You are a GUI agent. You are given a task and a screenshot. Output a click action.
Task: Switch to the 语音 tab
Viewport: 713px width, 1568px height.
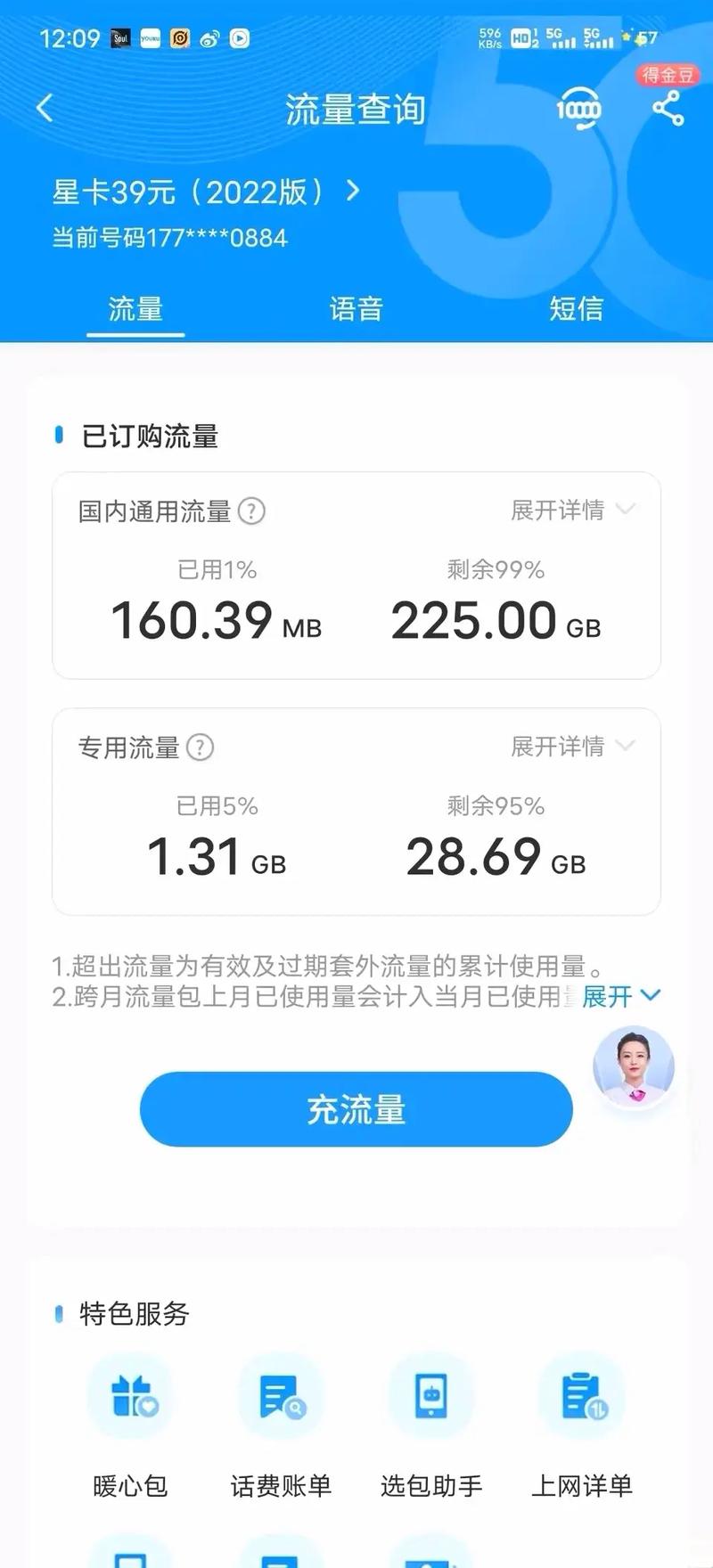(355, 309)
